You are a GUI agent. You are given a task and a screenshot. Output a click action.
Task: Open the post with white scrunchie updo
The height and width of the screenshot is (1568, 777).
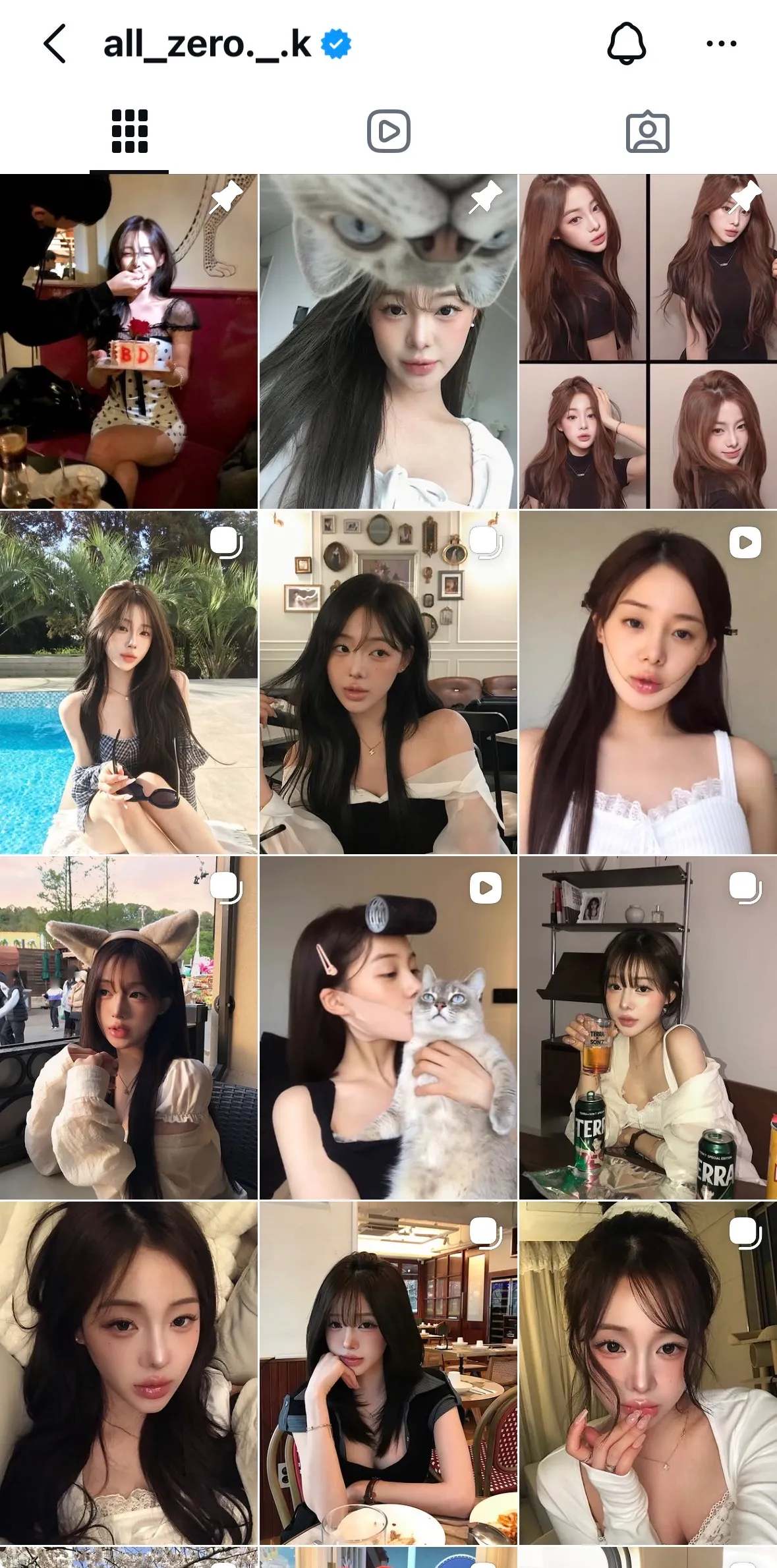pos(648,1373)
